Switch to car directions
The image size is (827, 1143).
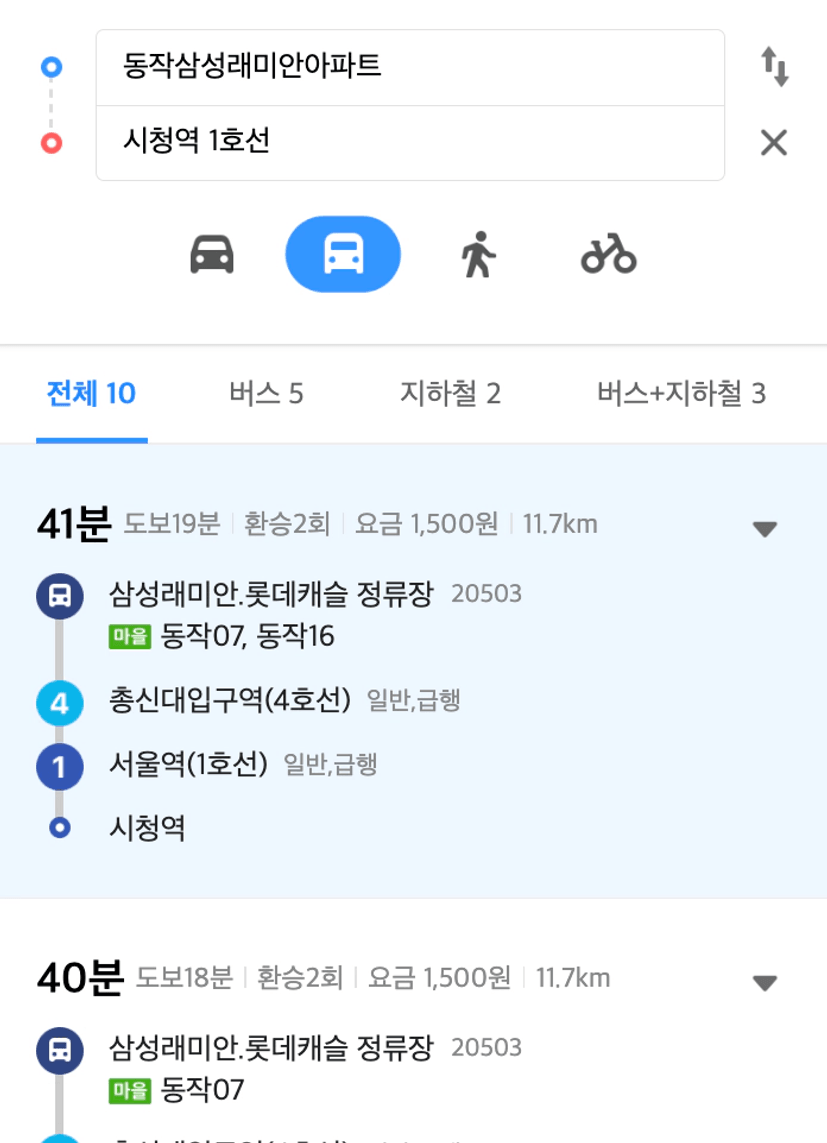pos(212,254)
